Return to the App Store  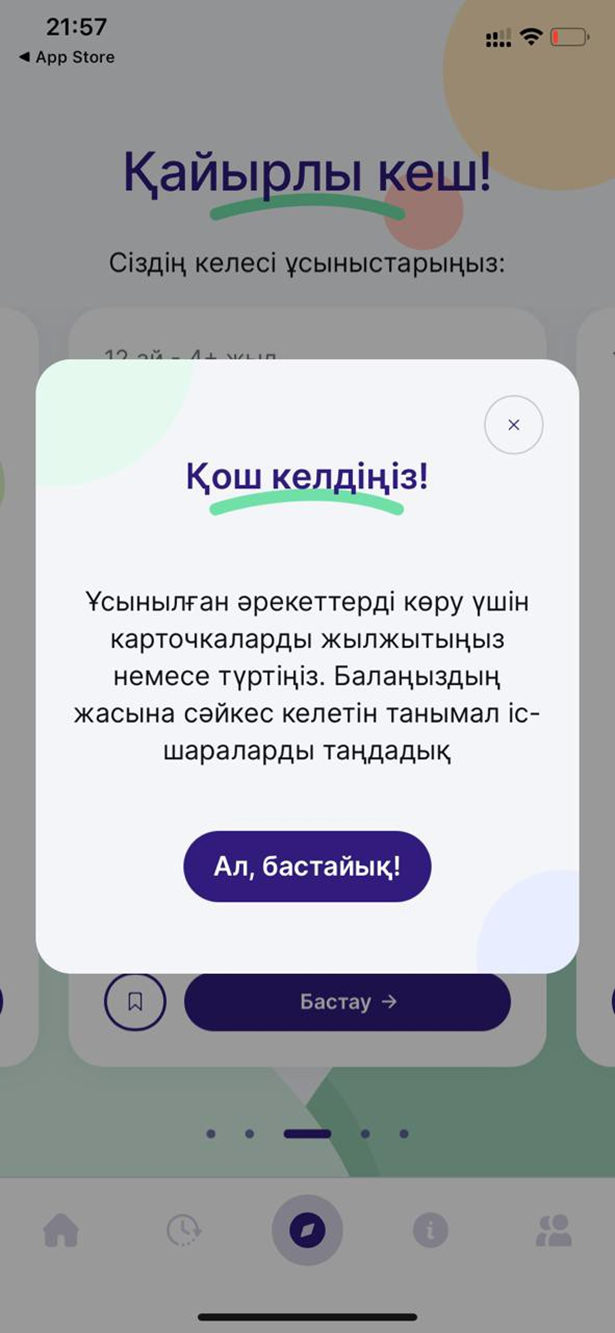click(x=66, y=58)
